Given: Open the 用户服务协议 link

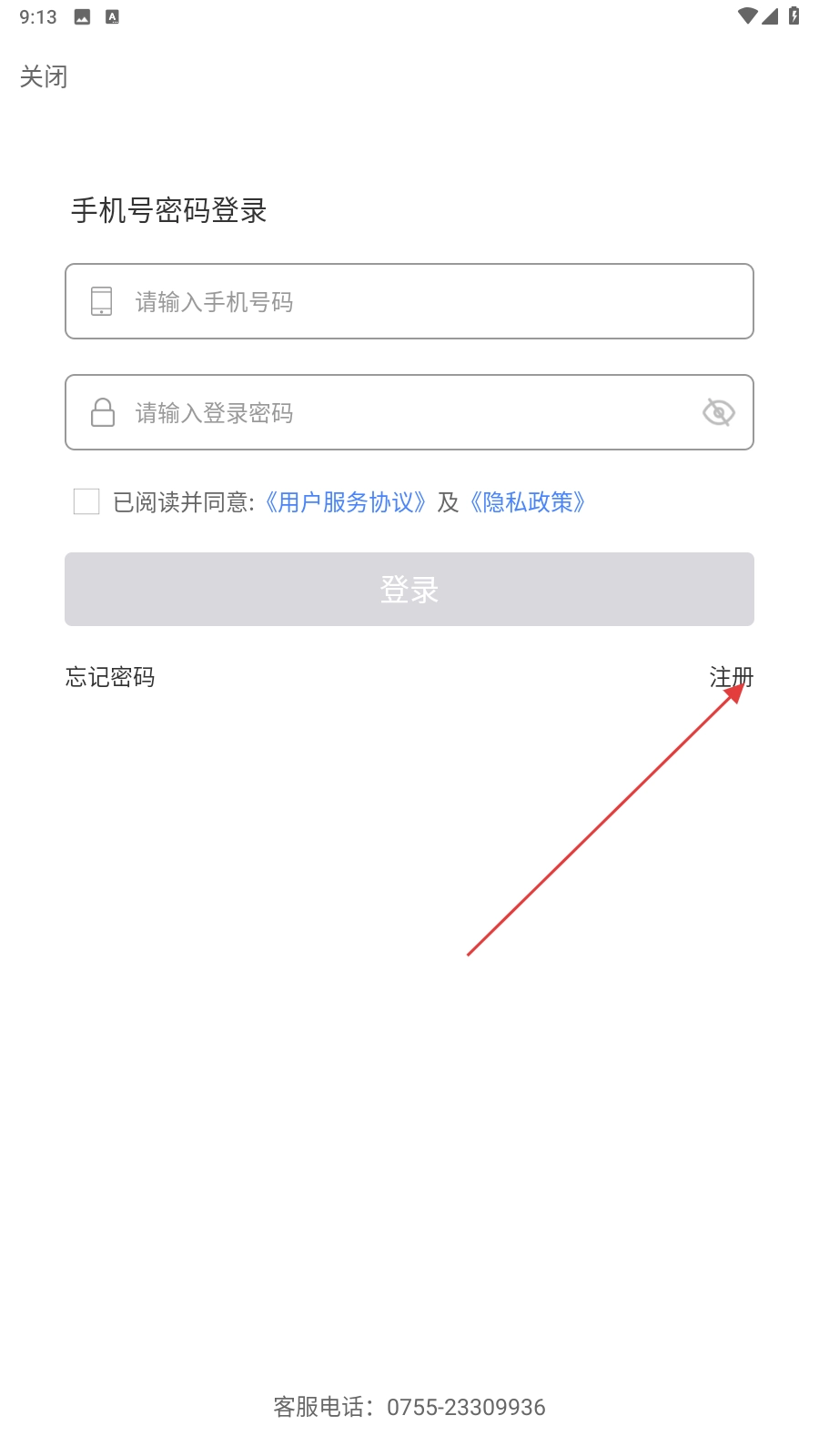Looking at the screenshot, I should 346,502.
